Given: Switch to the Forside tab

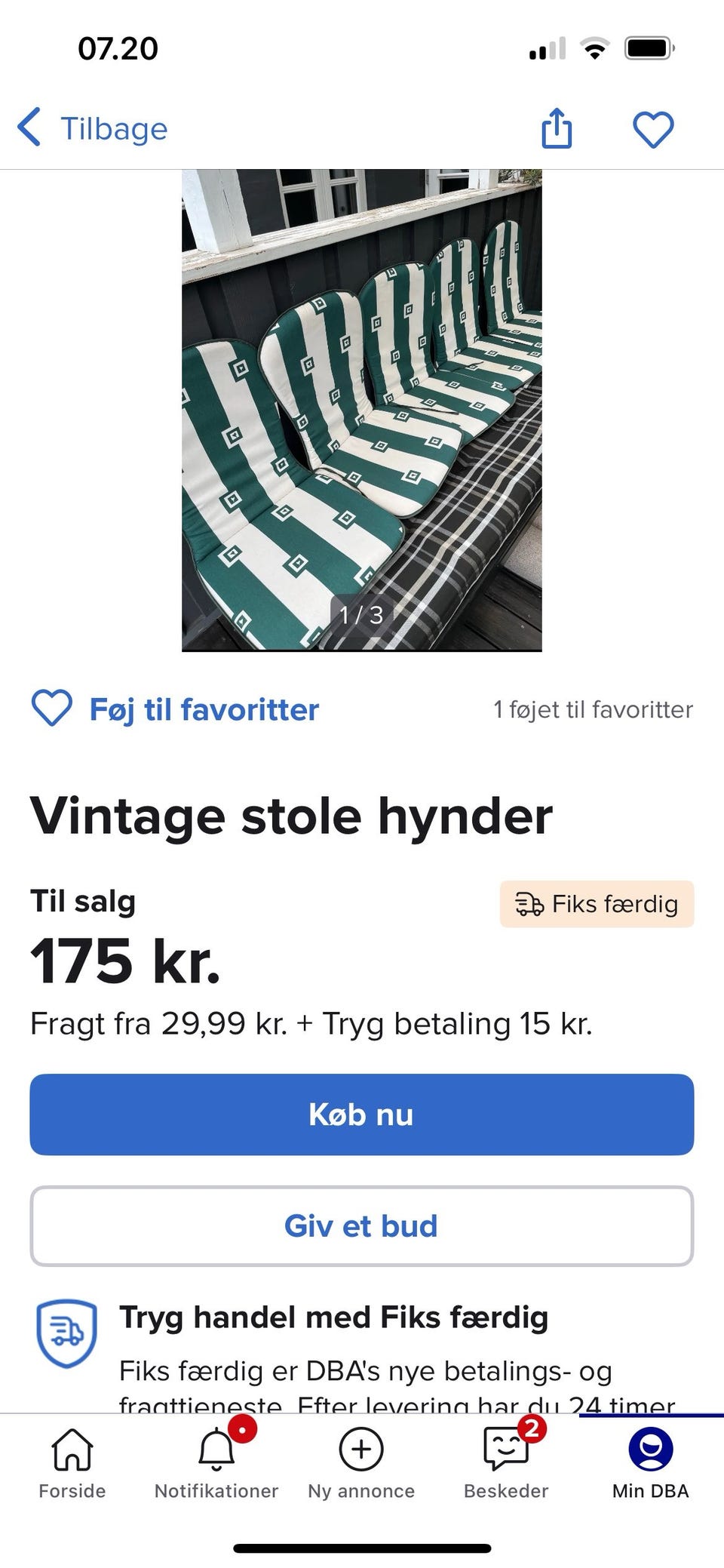Looking at the screenshot, I should 72,1464.
